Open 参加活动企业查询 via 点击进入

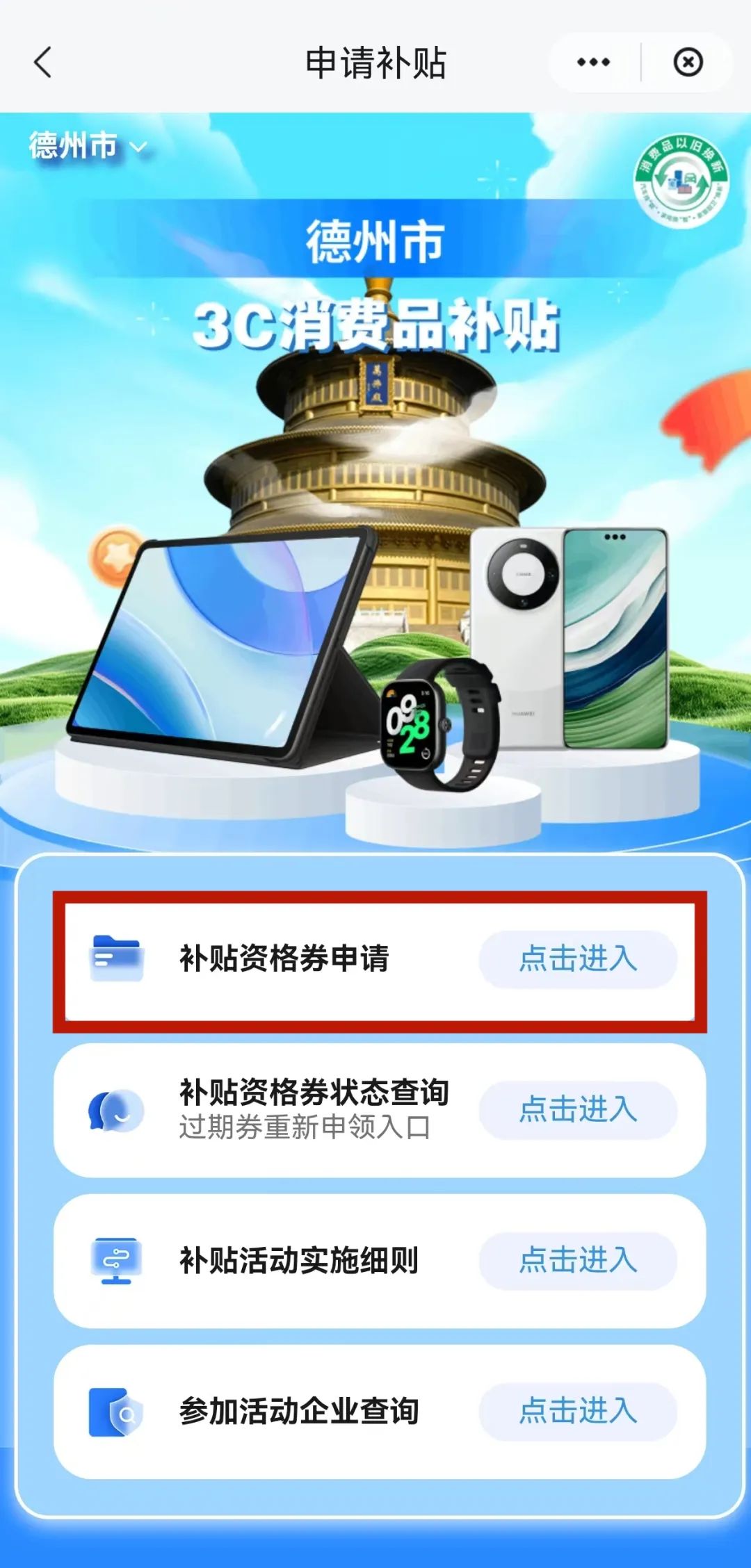(577, 1411)
